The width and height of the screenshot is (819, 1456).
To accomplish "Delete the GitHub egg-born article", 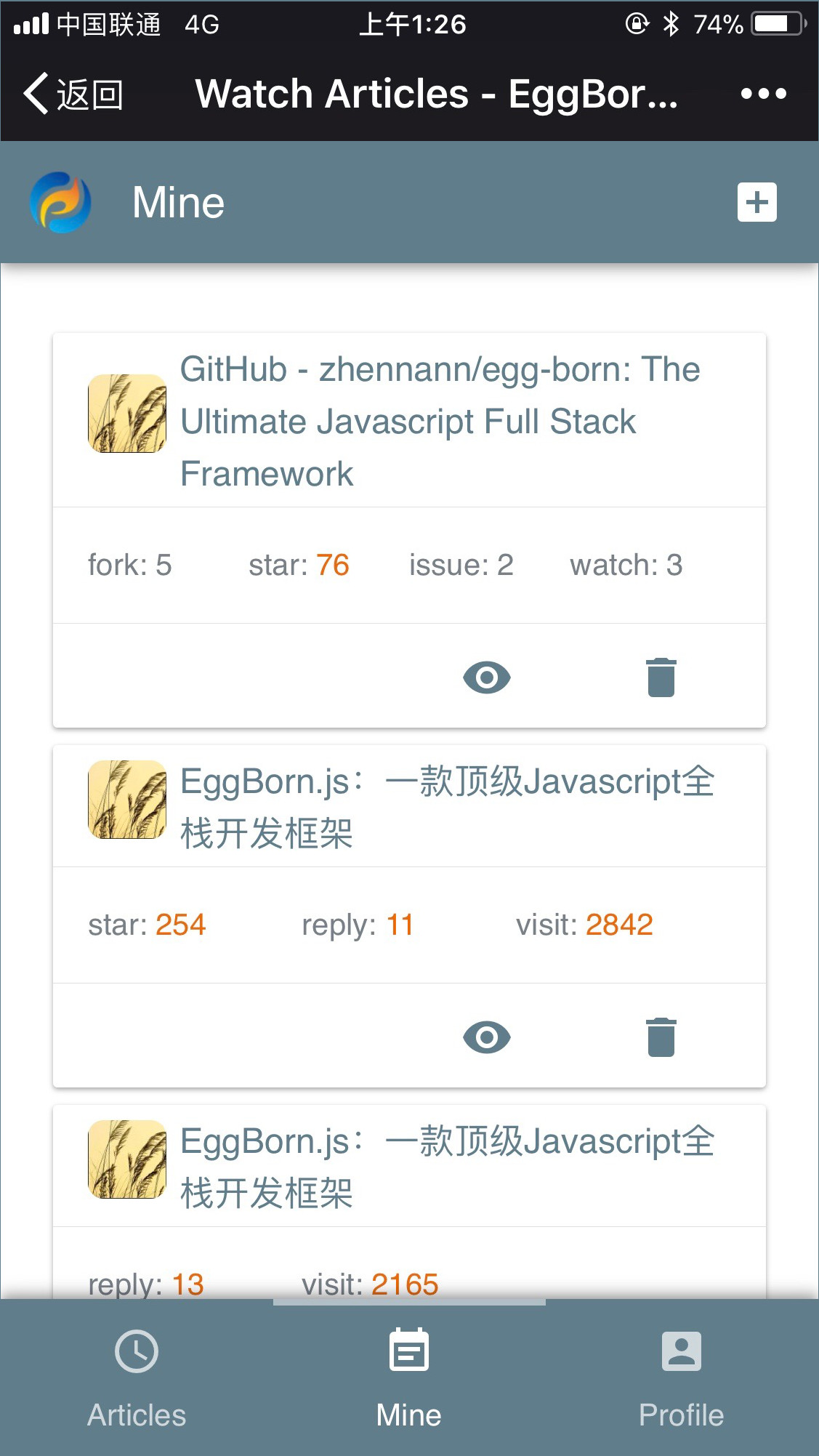I will coord(661,677).
